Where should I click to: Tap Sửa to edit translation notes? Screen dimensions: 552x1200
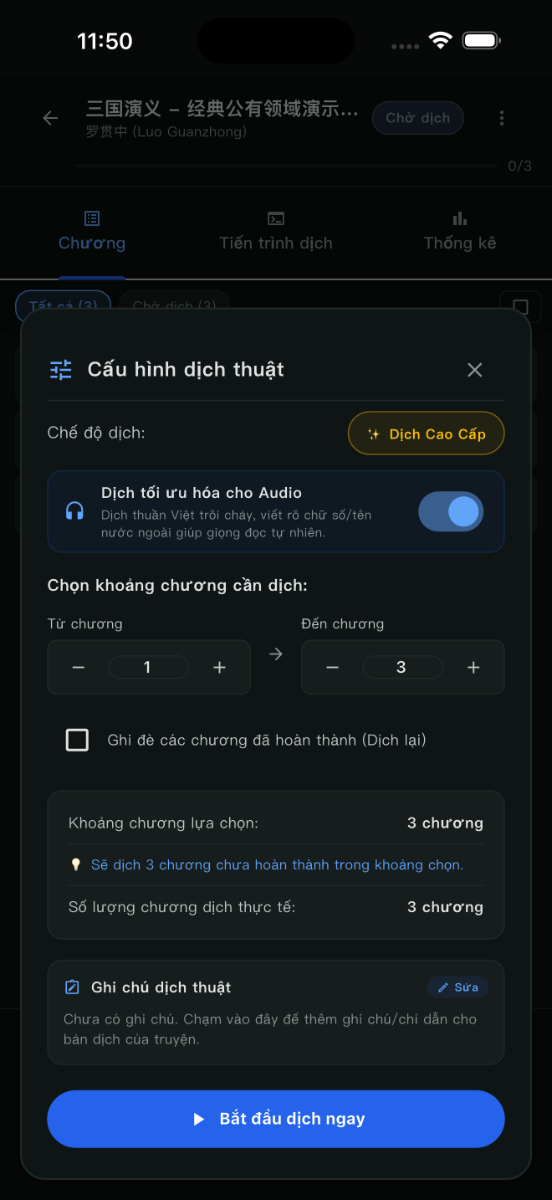458,987
